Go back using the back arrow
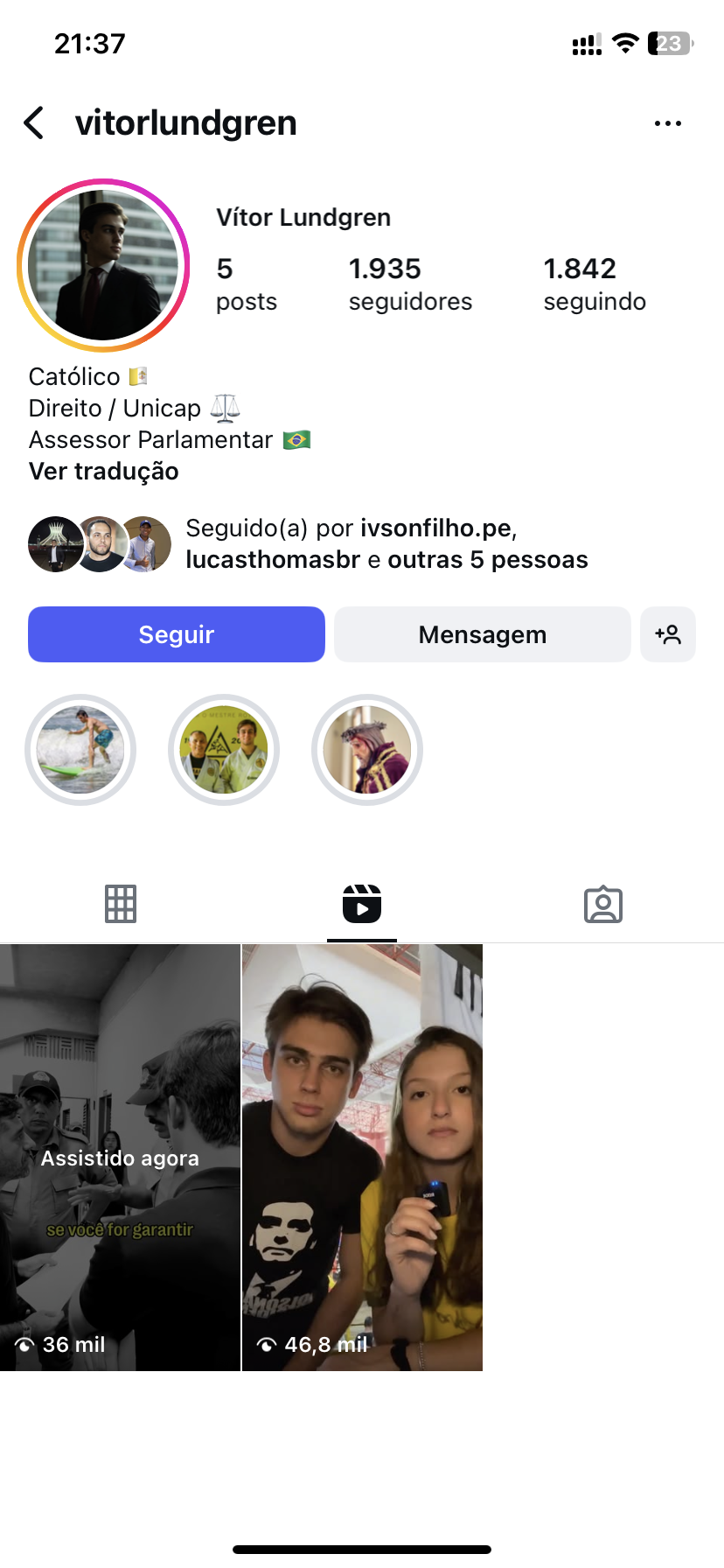724x1568 pixels. (x=35, y=123)
